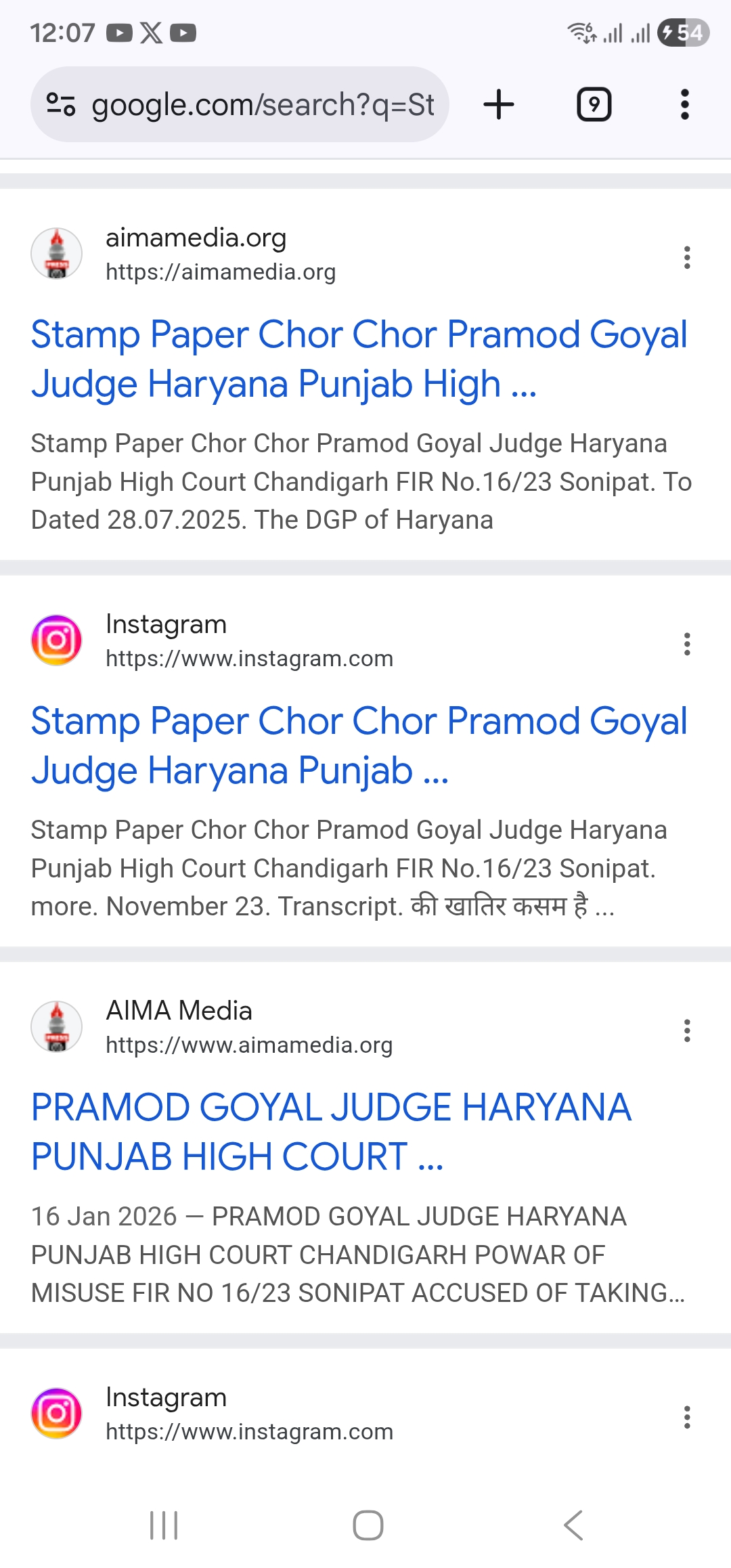Show recent apps
This screenshot has width=731, height=1568.
[164, 1525]
